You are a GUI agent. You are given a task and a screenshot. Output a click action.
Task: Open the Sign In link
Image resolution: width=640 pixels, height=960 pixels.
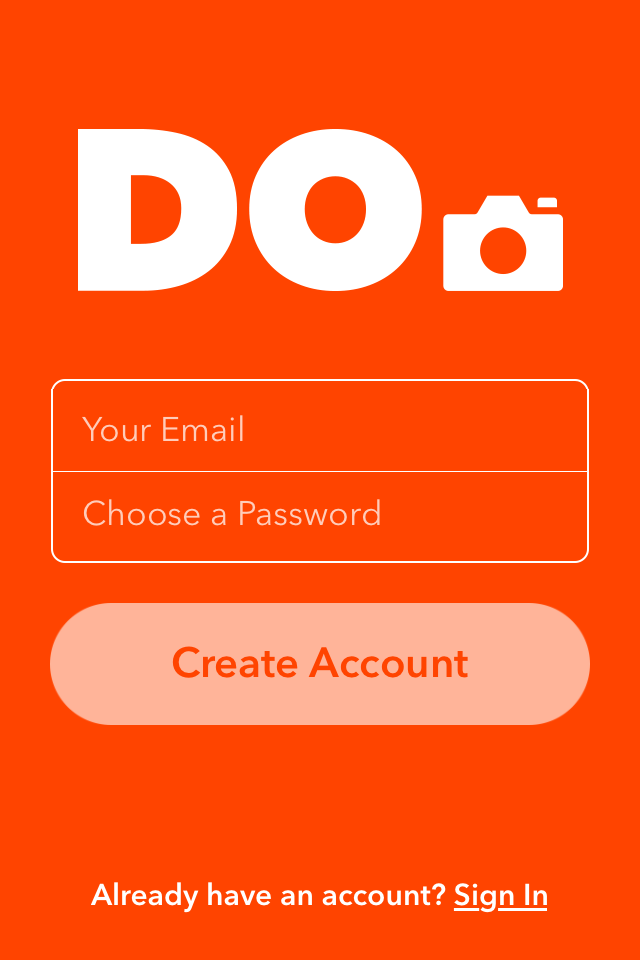tap(500, 895)
